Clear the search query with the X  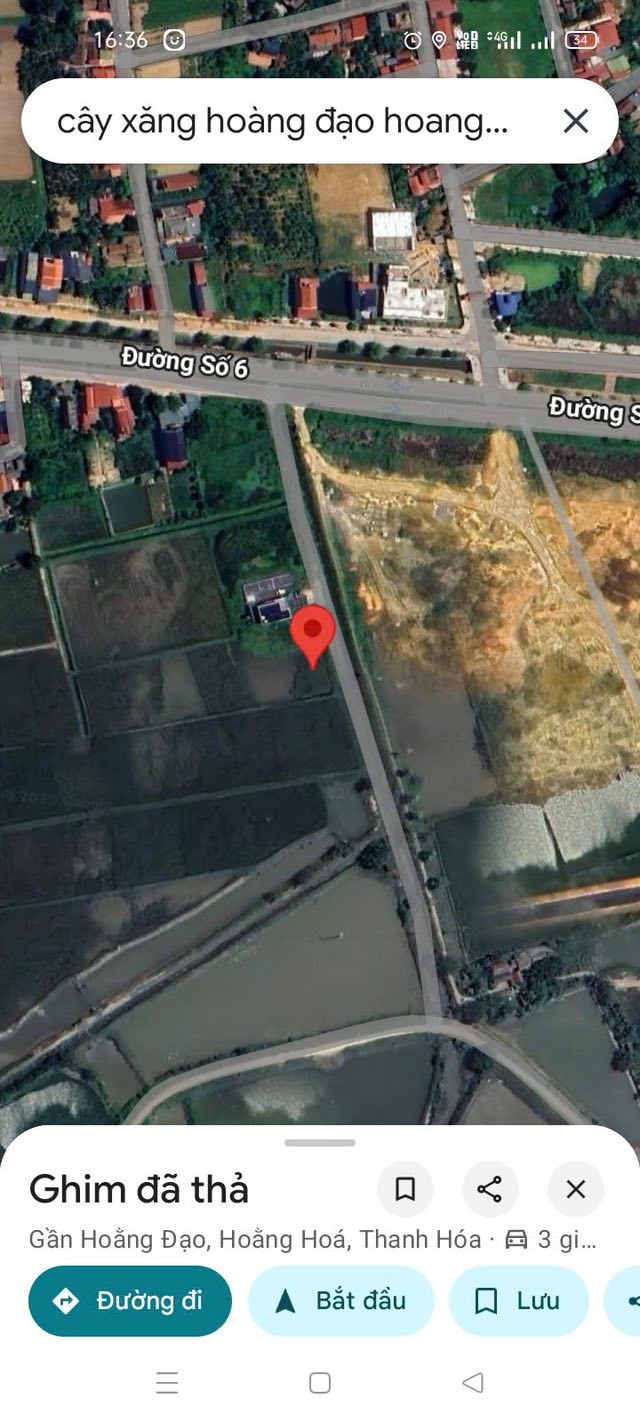pos(576,122)
